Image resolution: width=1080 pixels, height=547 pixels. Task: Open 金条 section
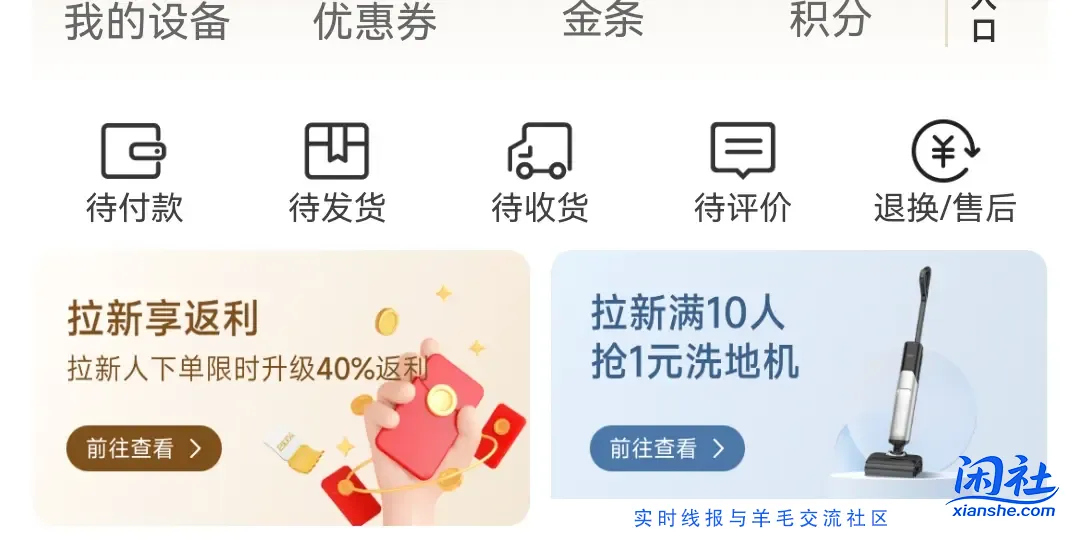tap(602, 20)
